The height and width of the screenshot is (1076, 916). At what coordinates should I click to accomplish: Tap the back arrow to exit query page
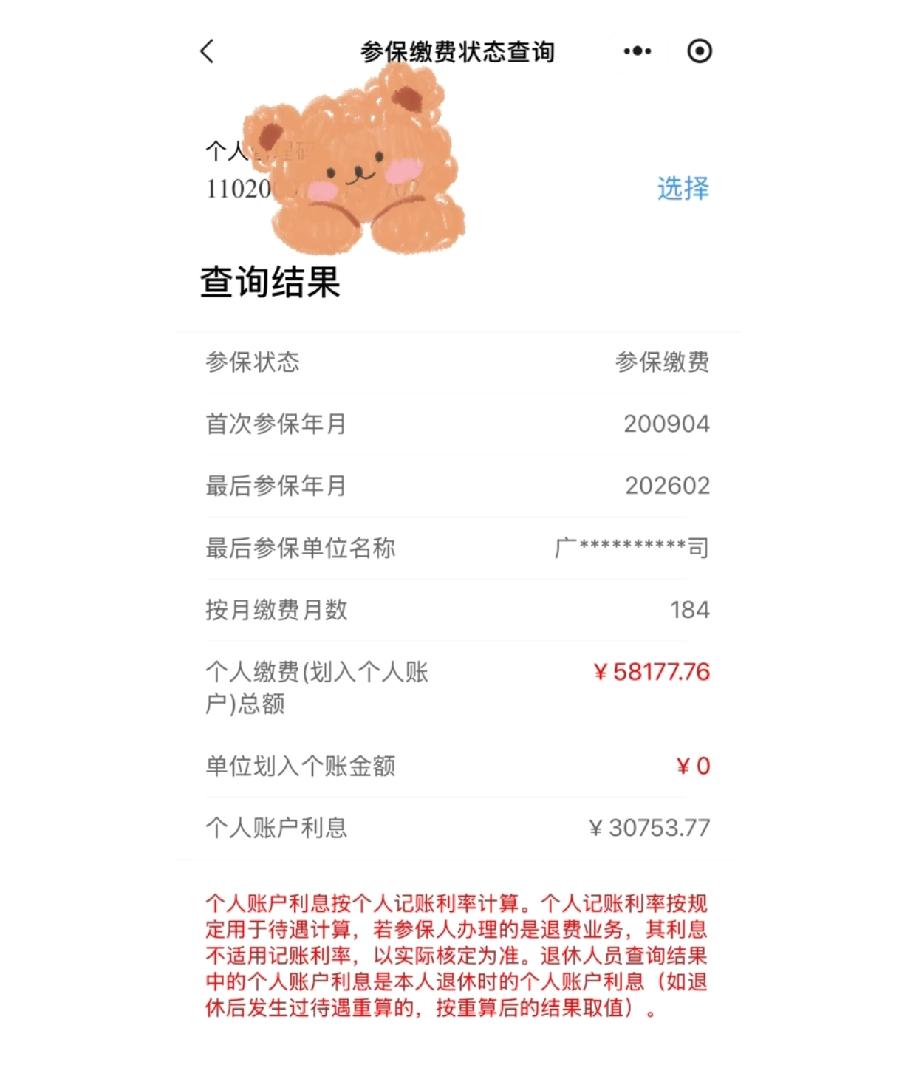[x=207, y=51]
